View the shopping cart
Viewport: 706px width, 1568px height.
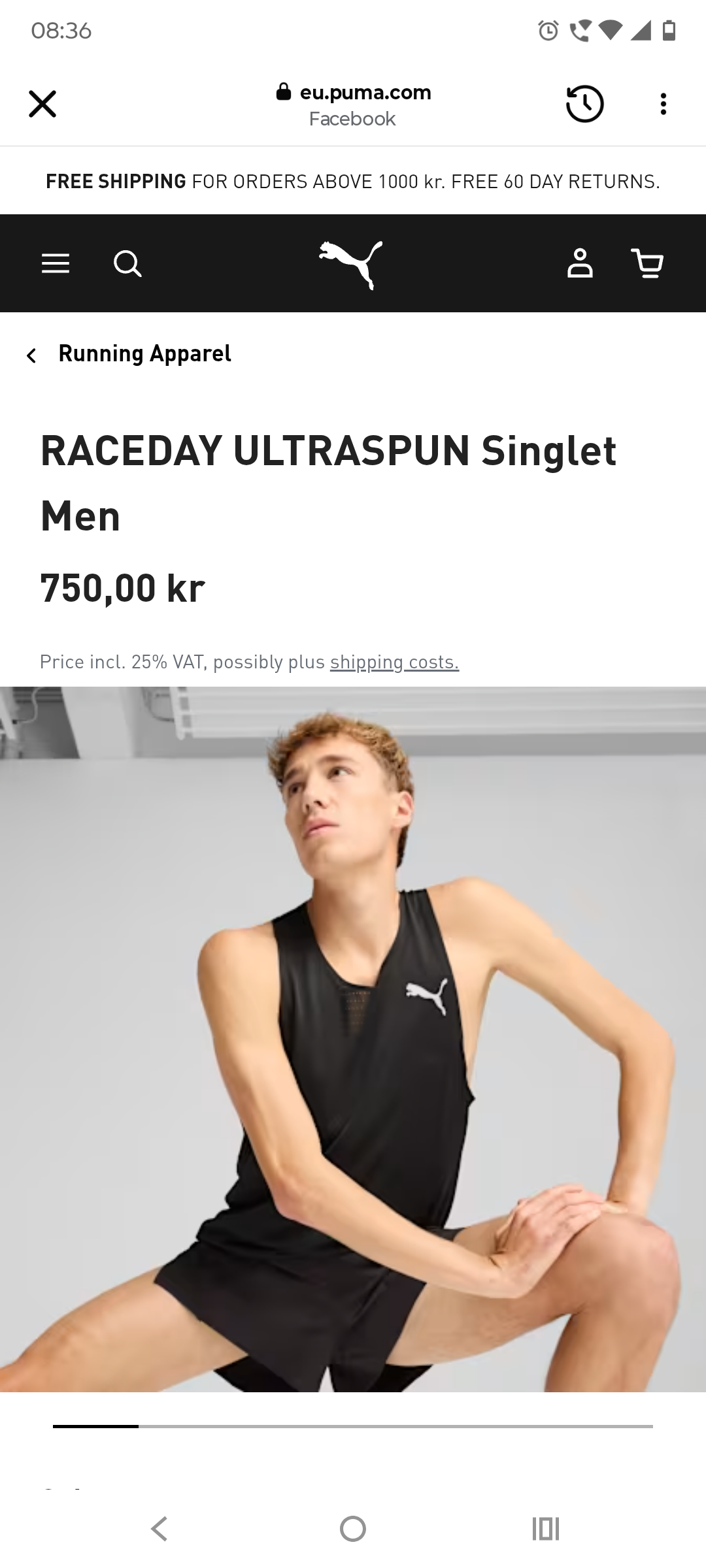pyautogui.click(x=647, y=264)
